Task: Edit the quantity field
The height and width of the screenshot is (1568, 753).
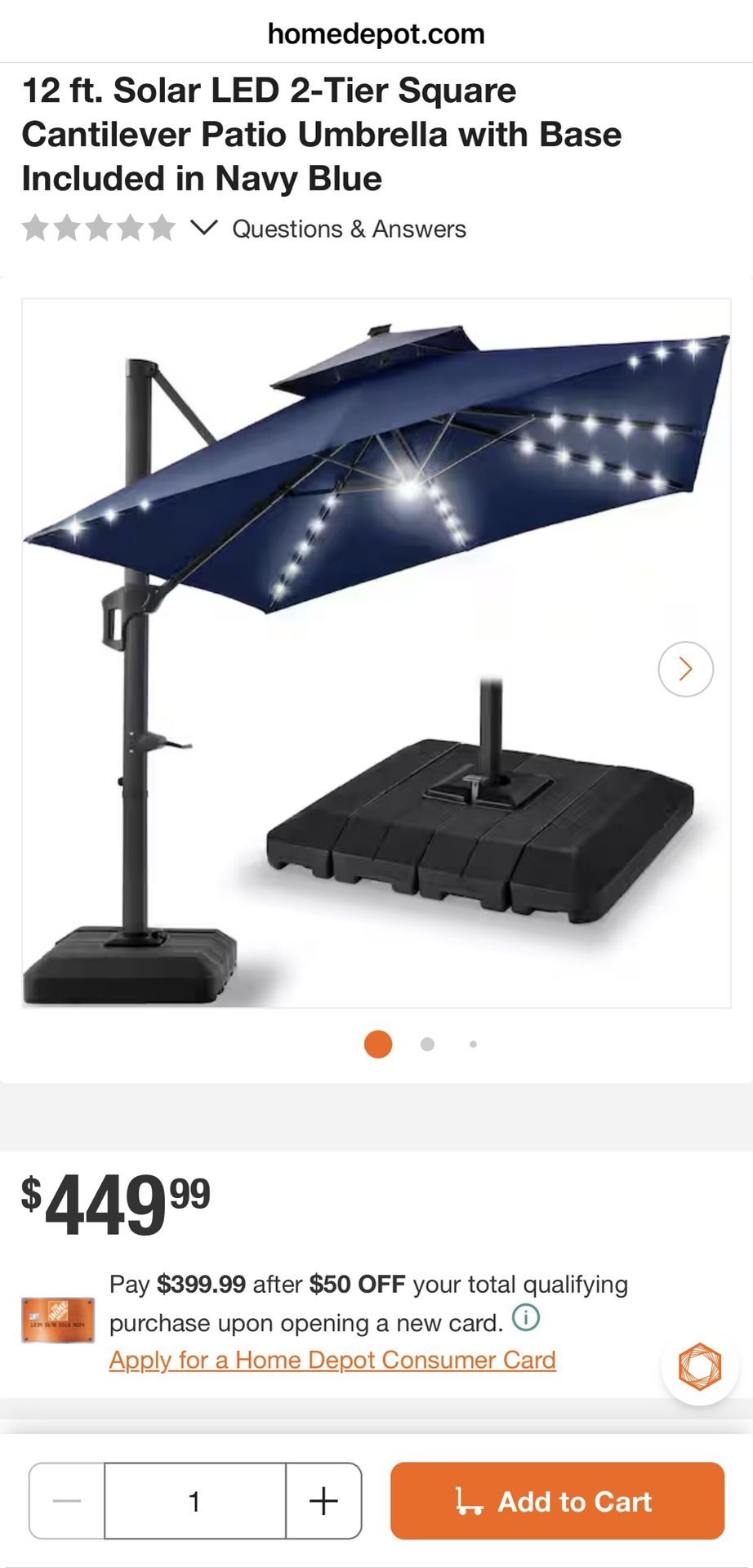Action: pyautogui.click(x=194, y=1500)
